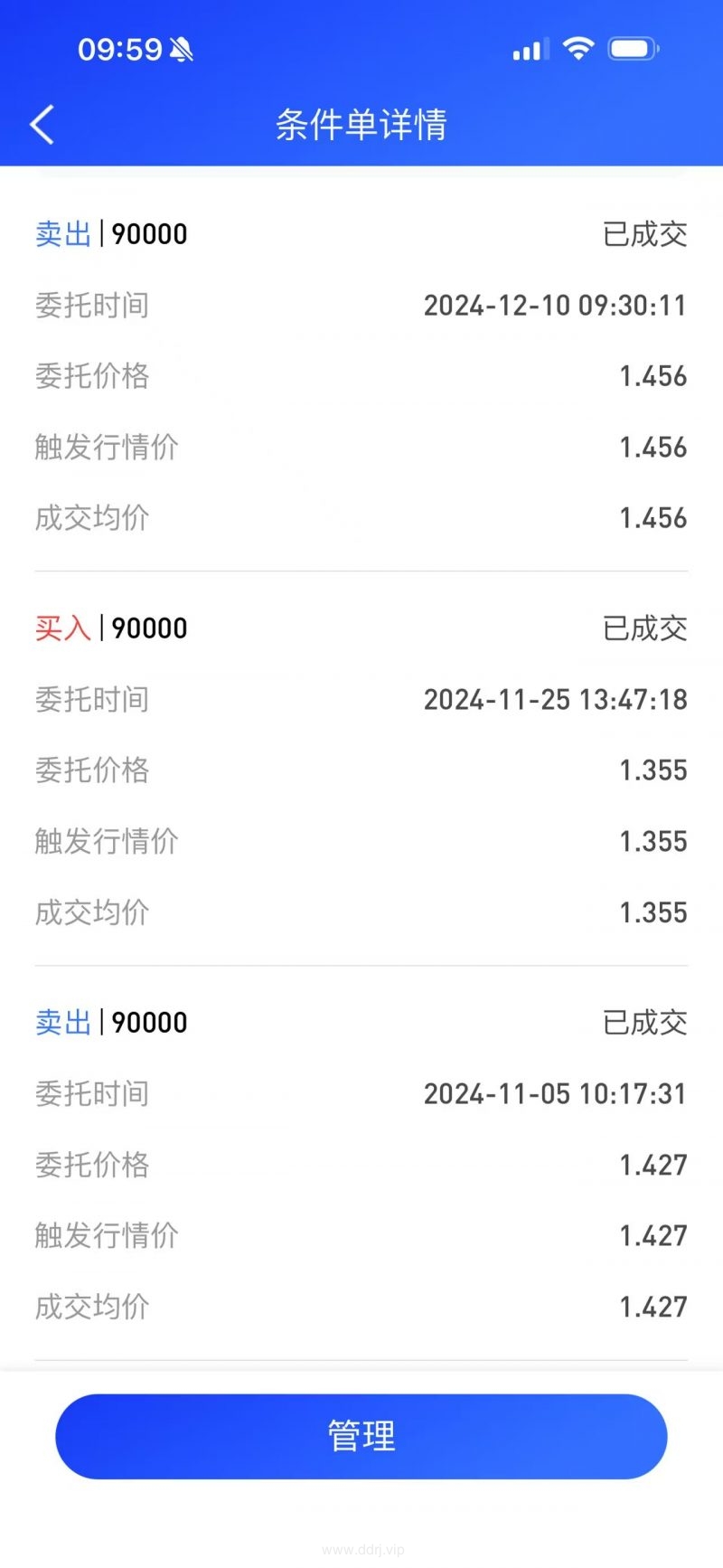Tap the 管理 button
723x1568 pixels.
(361, 1436)
